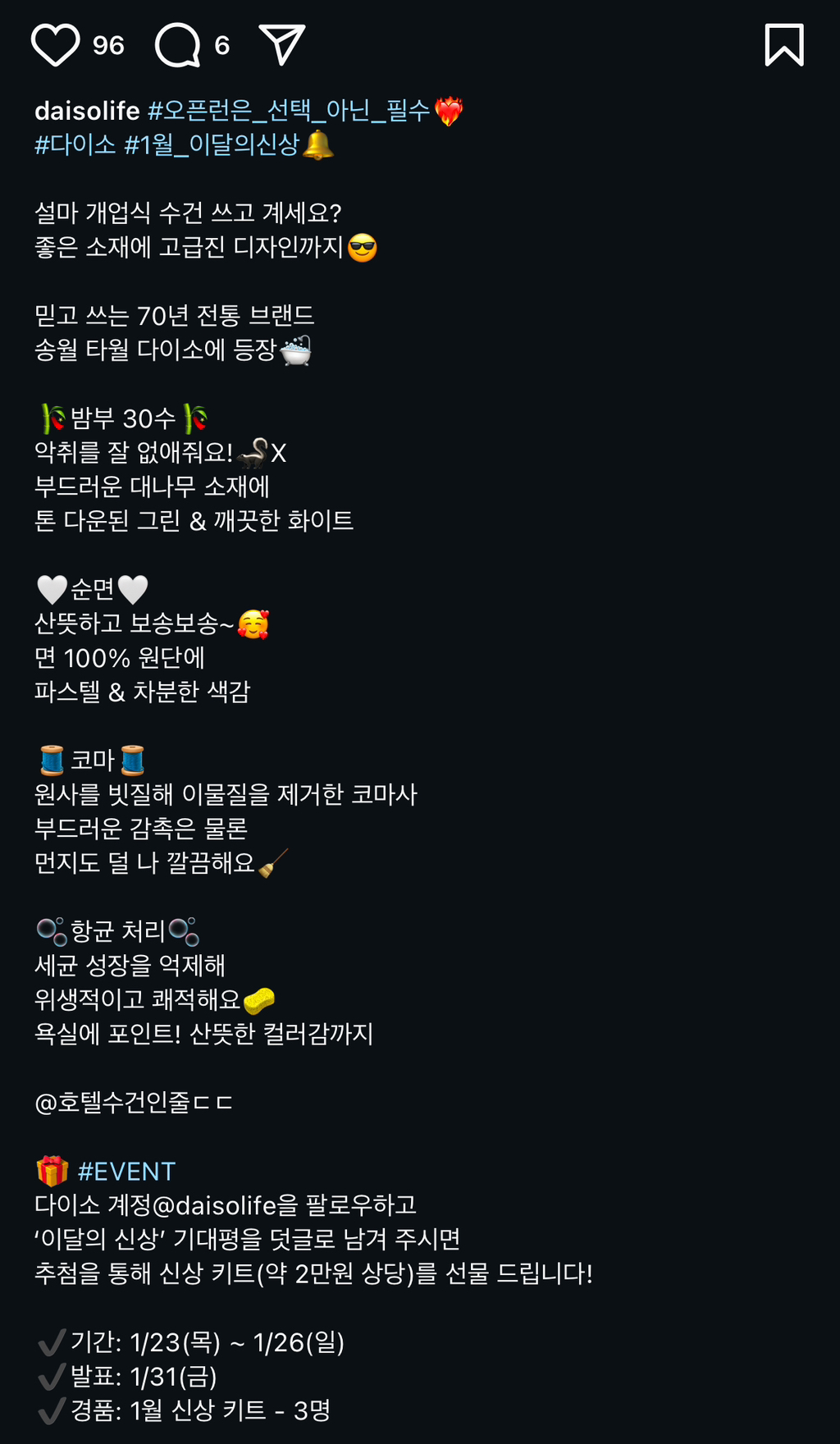This screenshot has height=1444, width=840.
Task: View the 96 likes count
Action: point(107,47)
